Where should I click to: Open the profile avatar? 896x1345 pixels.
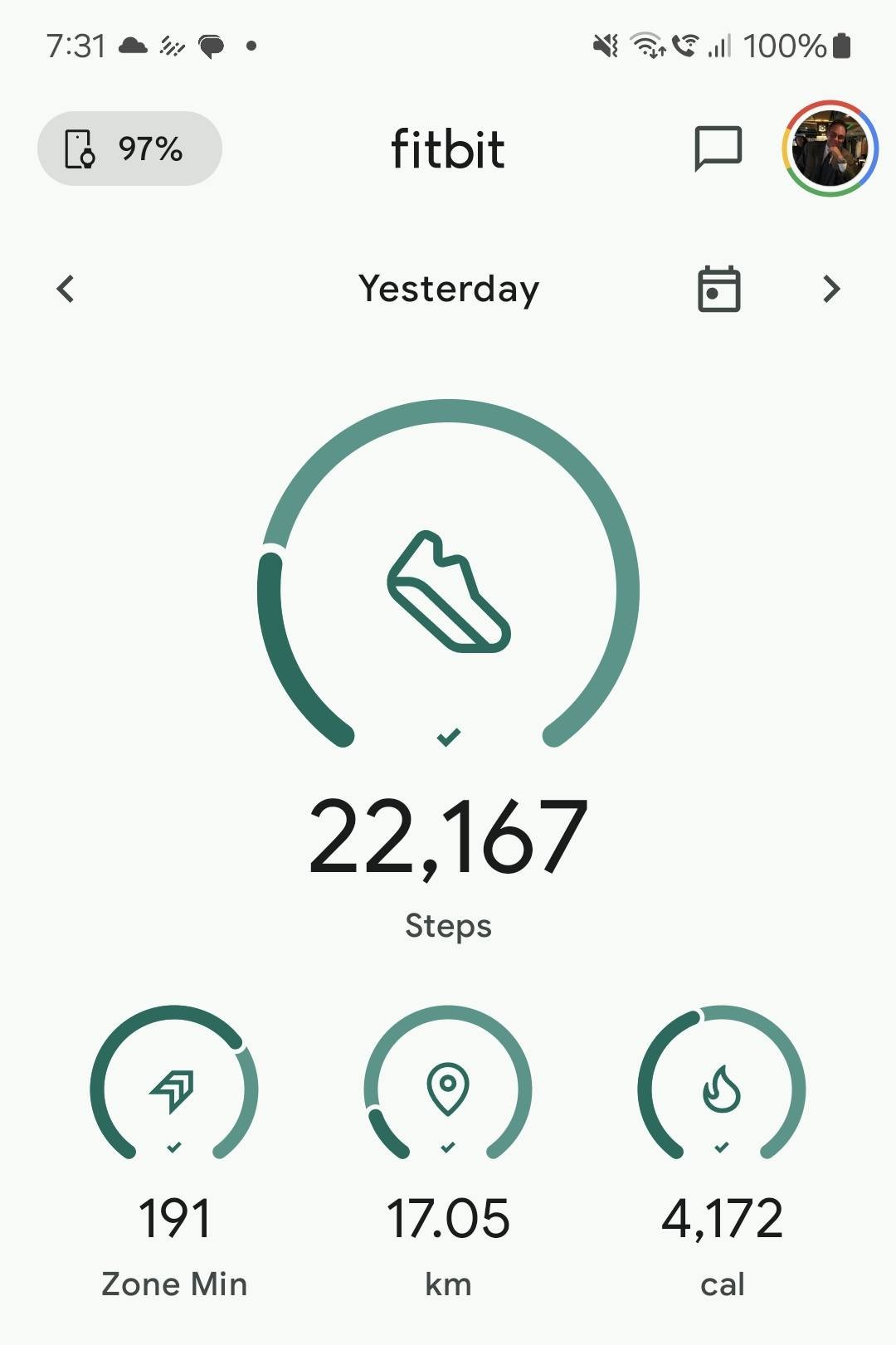(830, 149)
